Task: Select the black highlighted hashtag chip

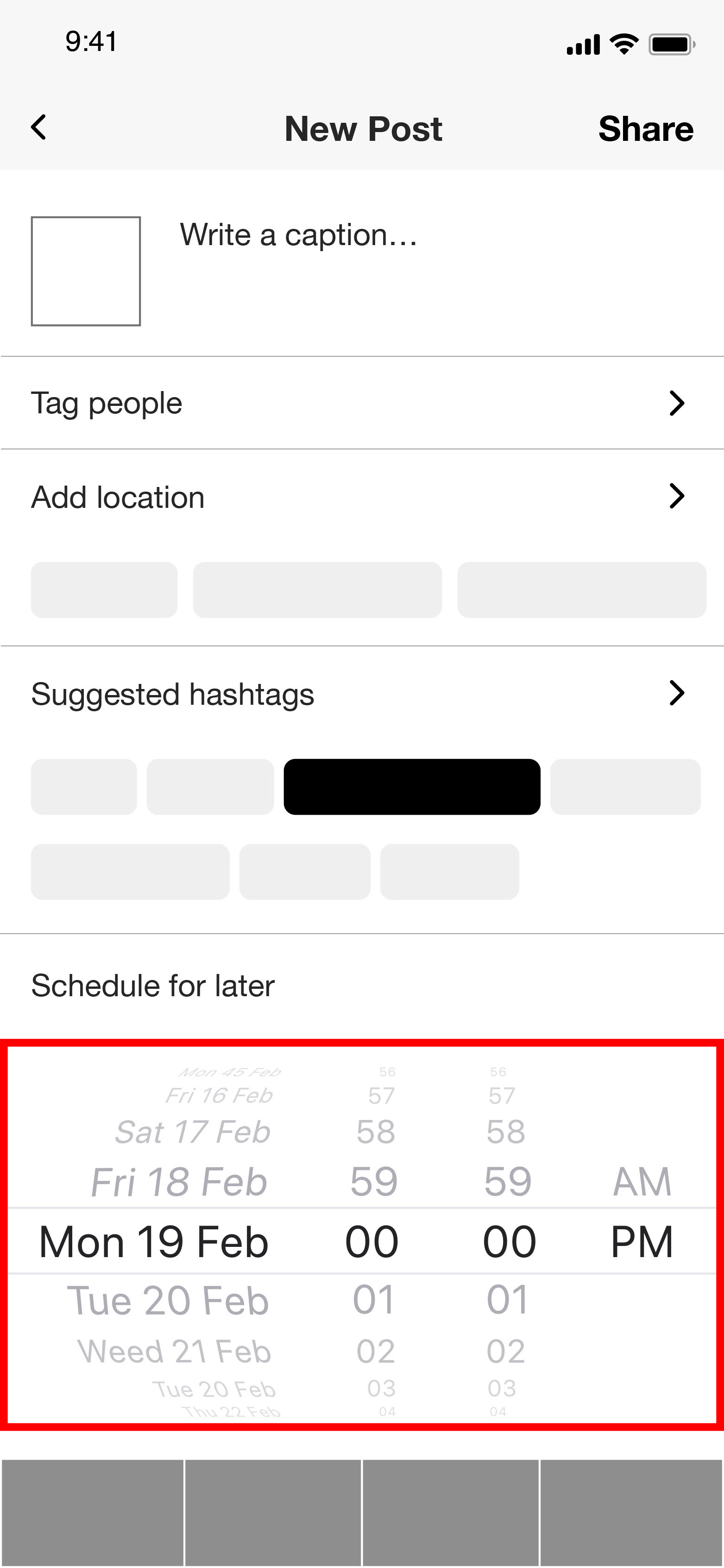Action: [412, 786]
